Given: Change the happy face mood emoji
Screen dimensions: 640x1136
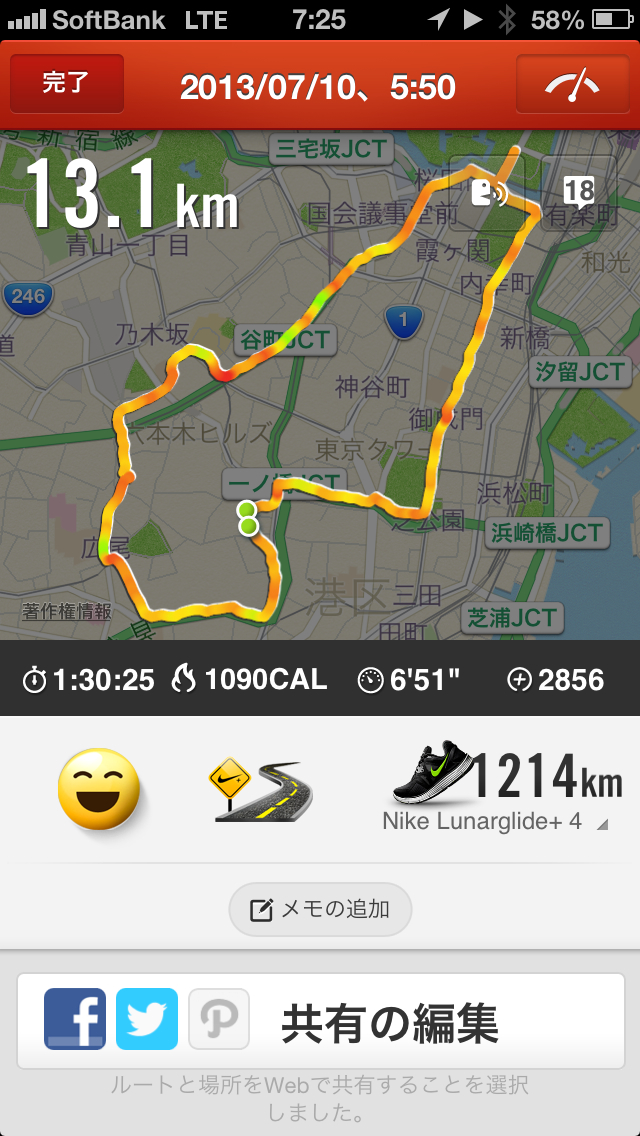Looking at the screenshot, I should pos(99,789).
